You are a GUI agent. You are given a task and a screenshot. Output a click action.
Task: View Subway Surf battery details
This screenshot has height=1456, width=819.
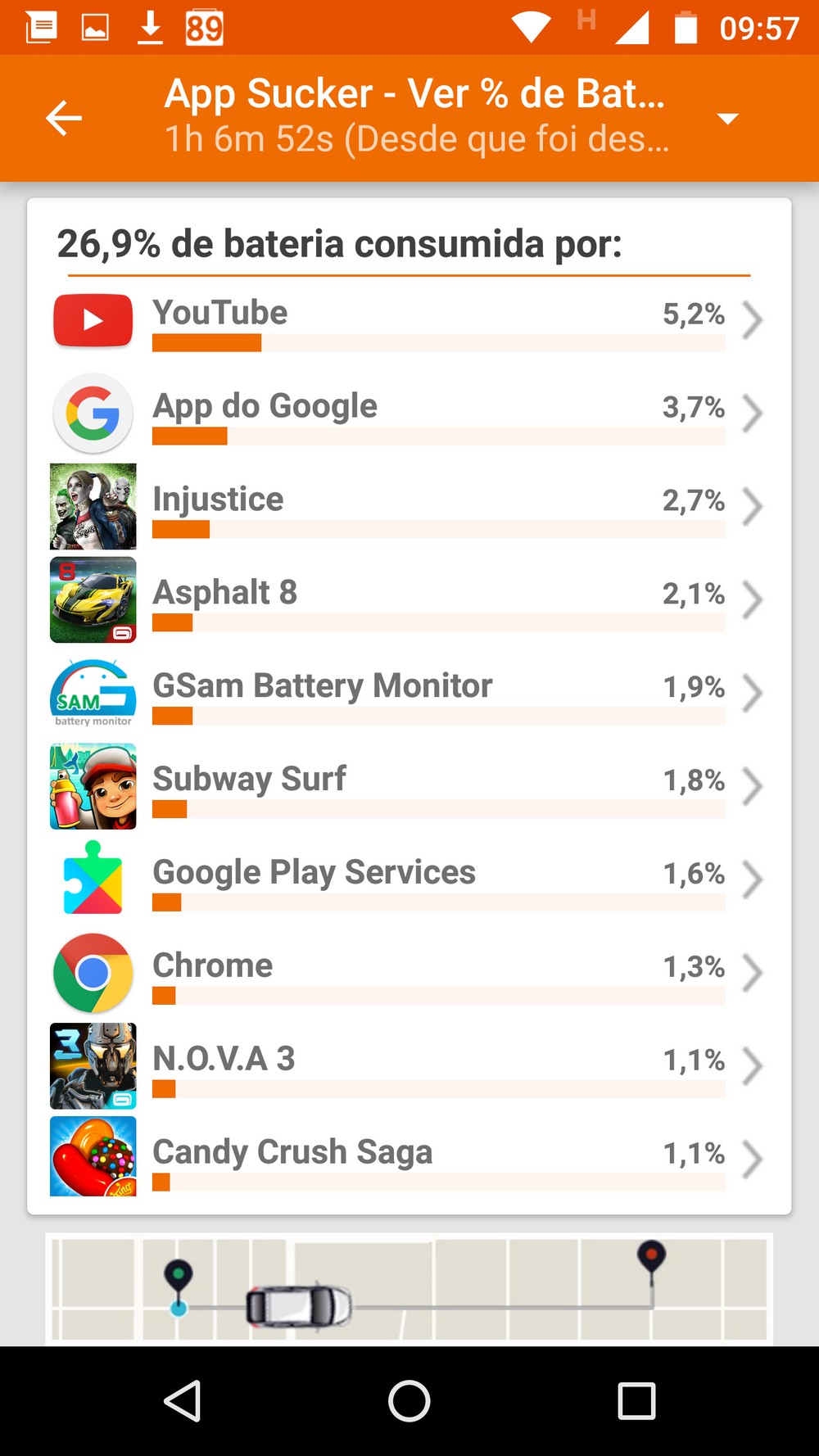[x=409, y=788]
